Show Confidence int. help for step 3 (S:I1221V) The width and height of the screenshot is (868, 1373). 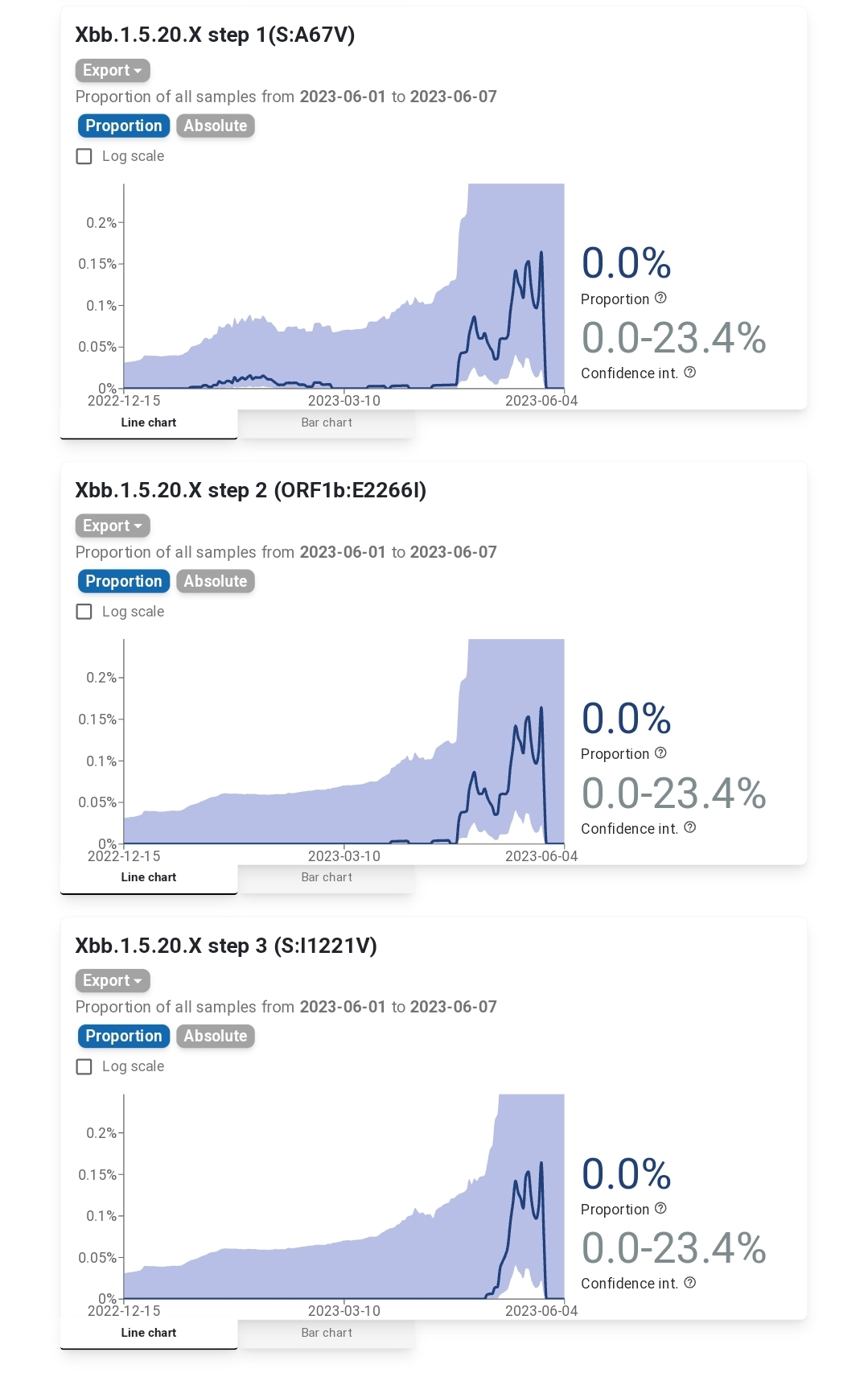(689, 1283)
